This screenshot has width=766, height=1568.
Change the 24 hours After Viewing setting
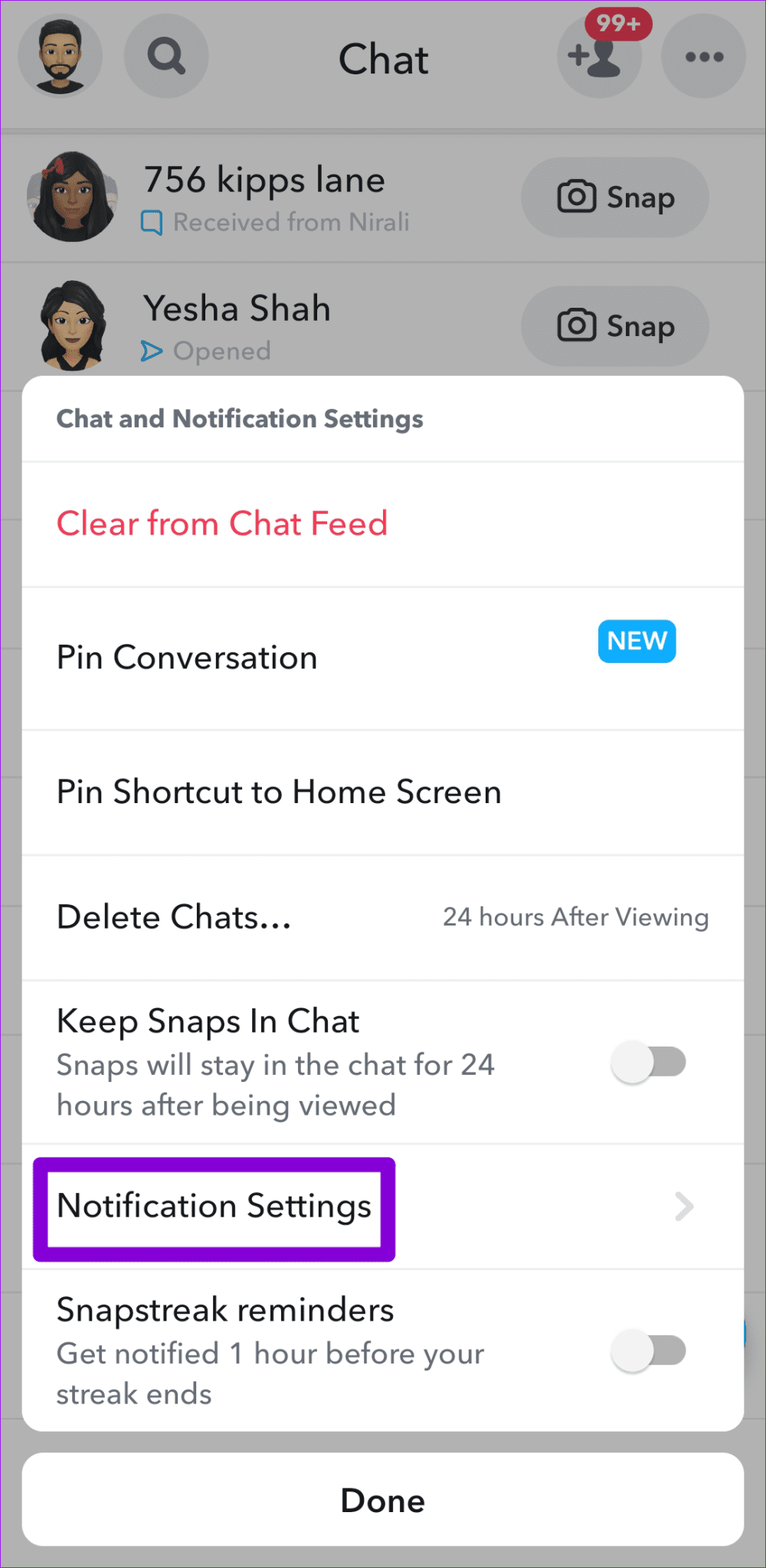point(575,916)
